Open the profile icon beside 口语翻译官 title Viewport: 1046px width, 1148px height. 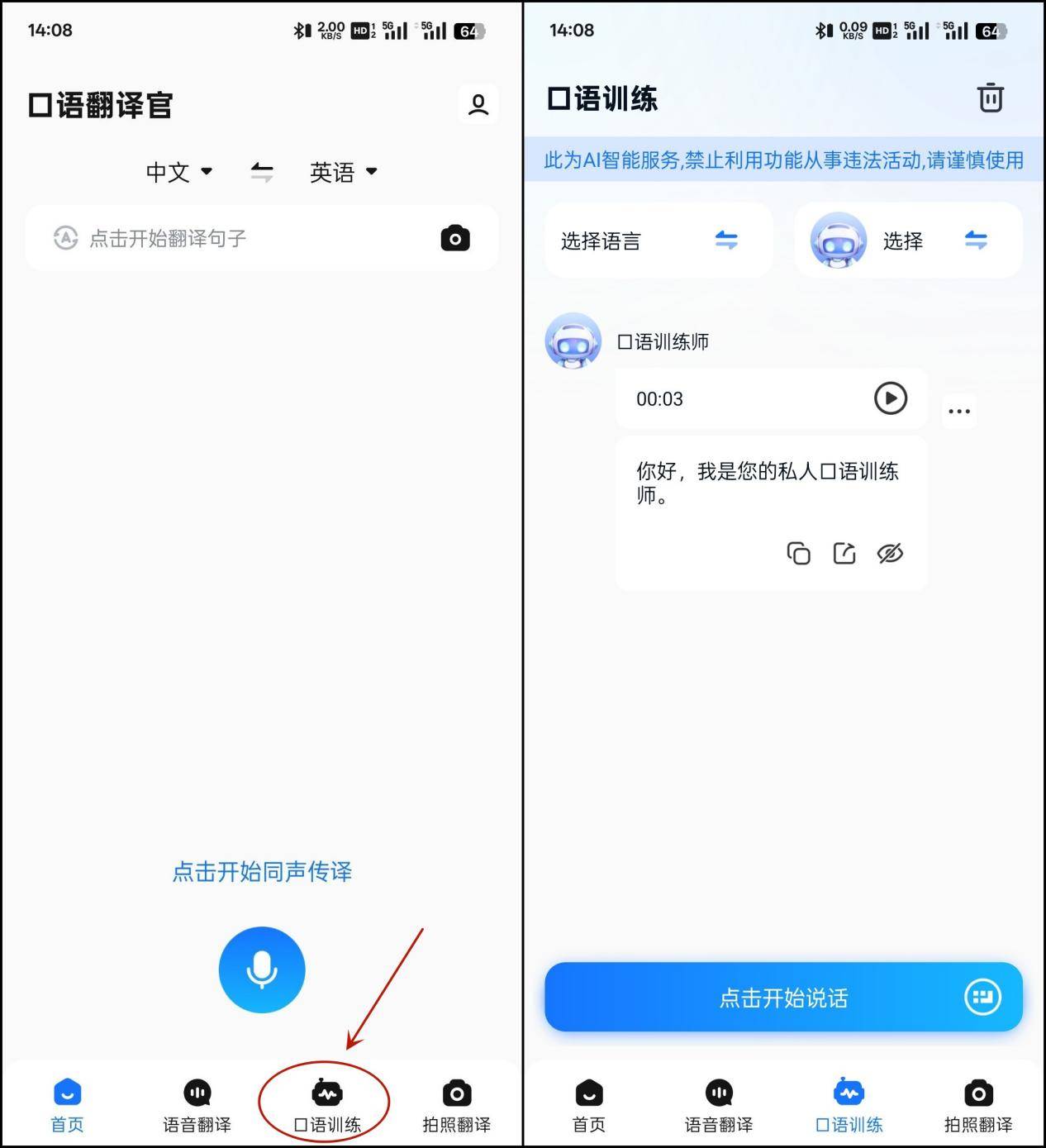pyautogui.click(x=478, y=104)
